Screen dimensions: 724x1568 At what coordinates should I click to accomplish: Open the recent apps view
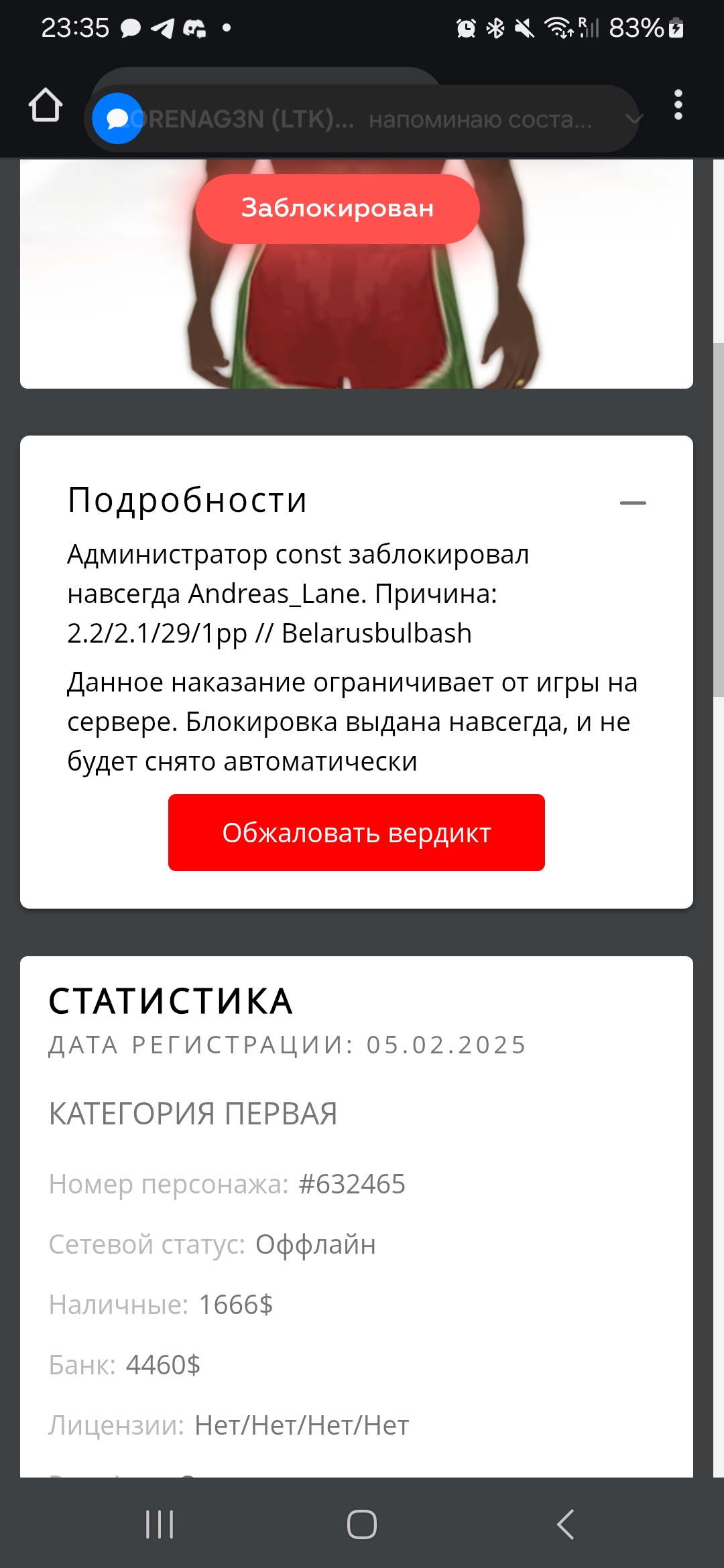(160, 1524)
